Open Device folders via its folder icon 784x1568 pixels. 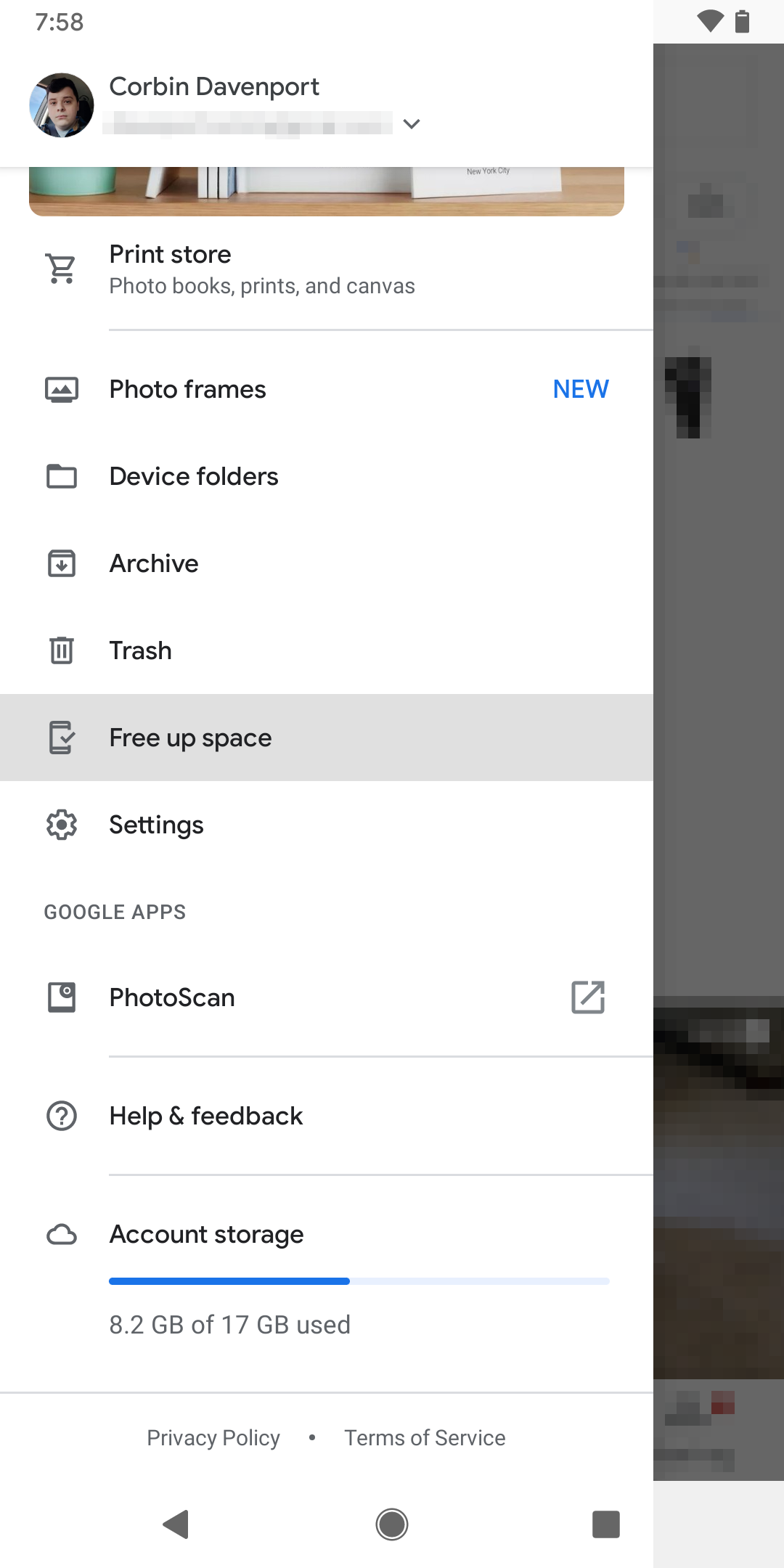(x=61, y=476)
